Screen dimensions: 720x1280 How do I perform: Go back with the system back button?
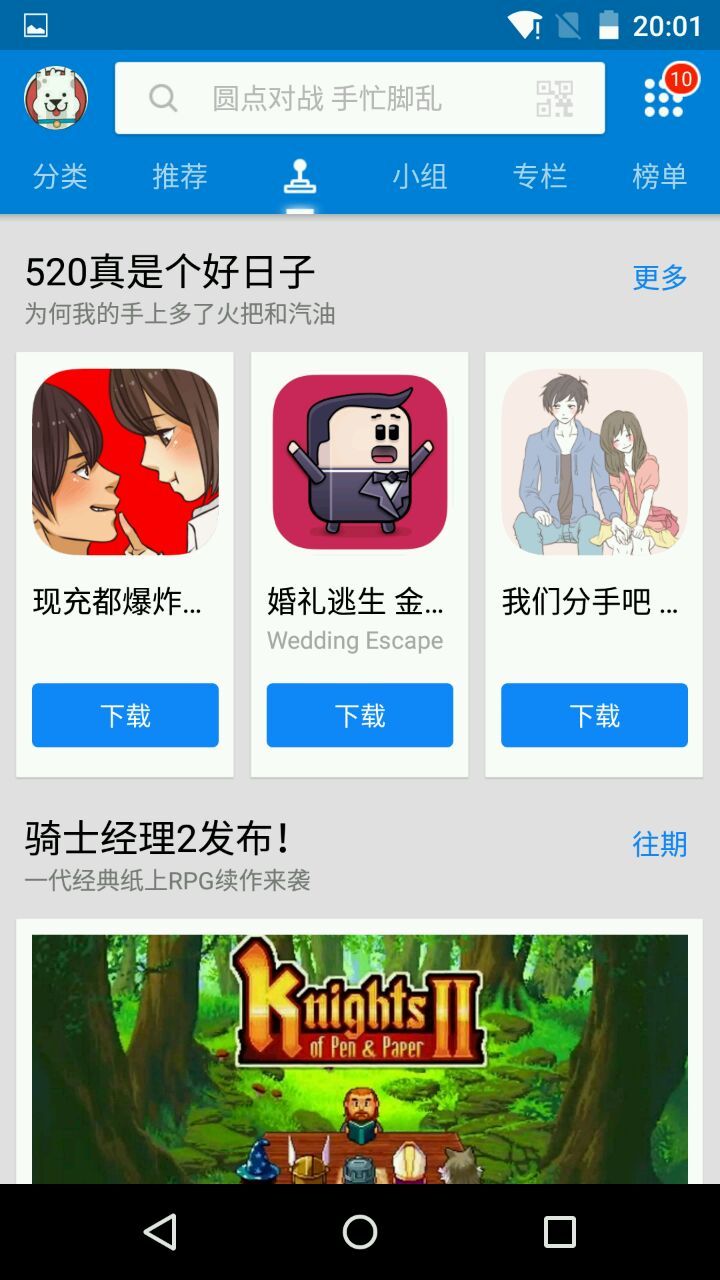[160, 1232]
